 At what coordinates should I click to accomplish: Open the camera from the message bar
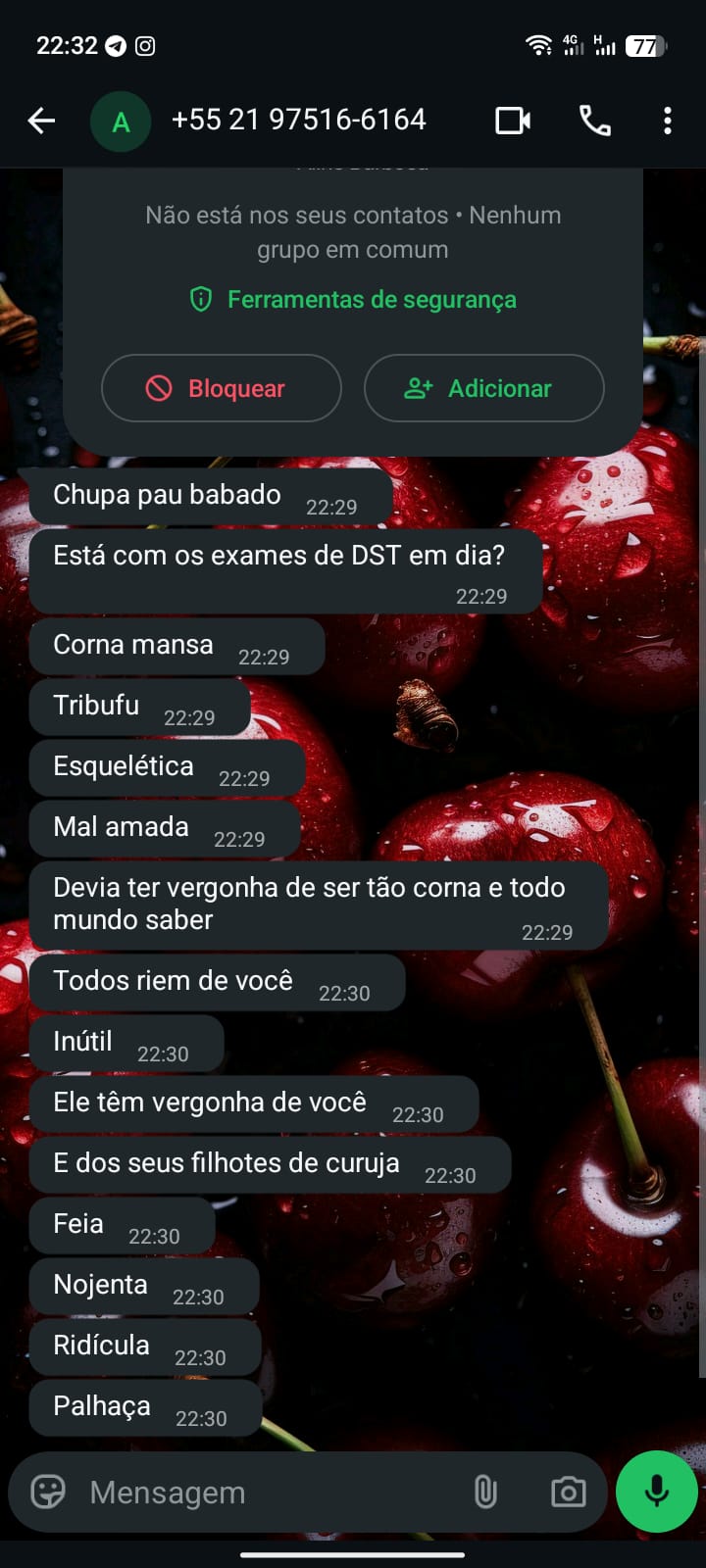coord(568,1492)
